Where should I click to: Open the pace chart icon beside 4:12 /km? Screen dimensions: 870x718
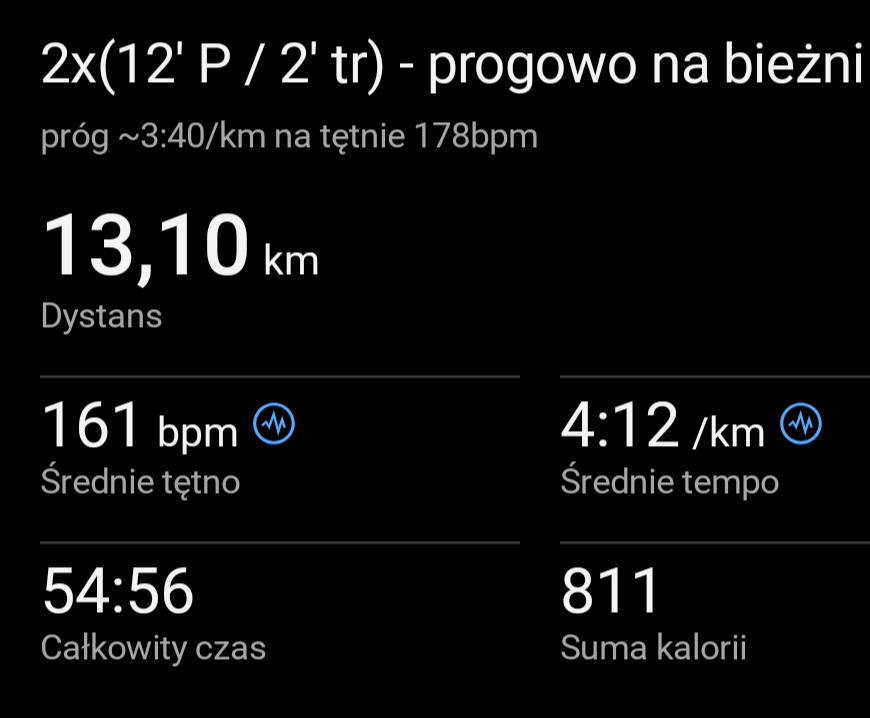point(801,426)
